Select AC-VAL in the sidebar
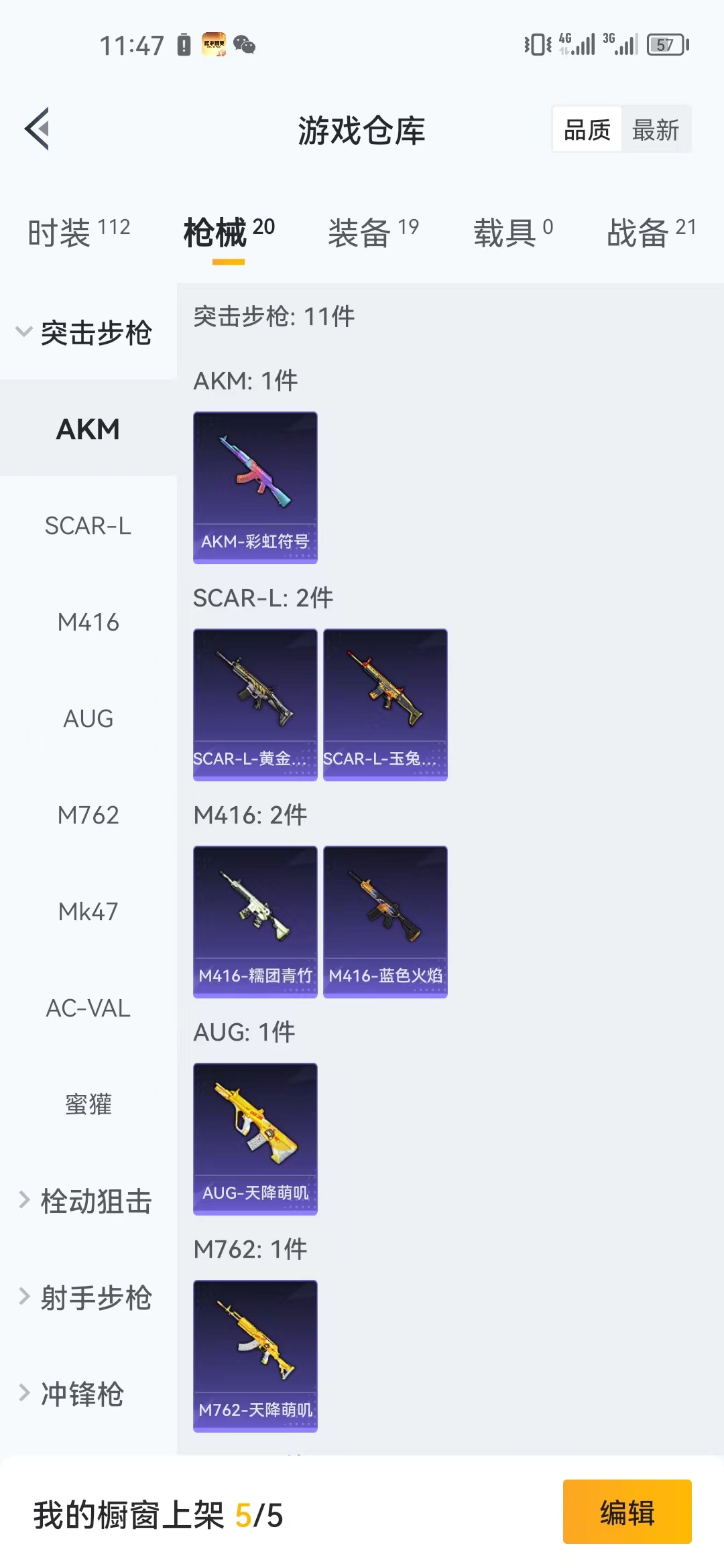Screen dimensions: 724x1568 click(x=88, y=1008)
